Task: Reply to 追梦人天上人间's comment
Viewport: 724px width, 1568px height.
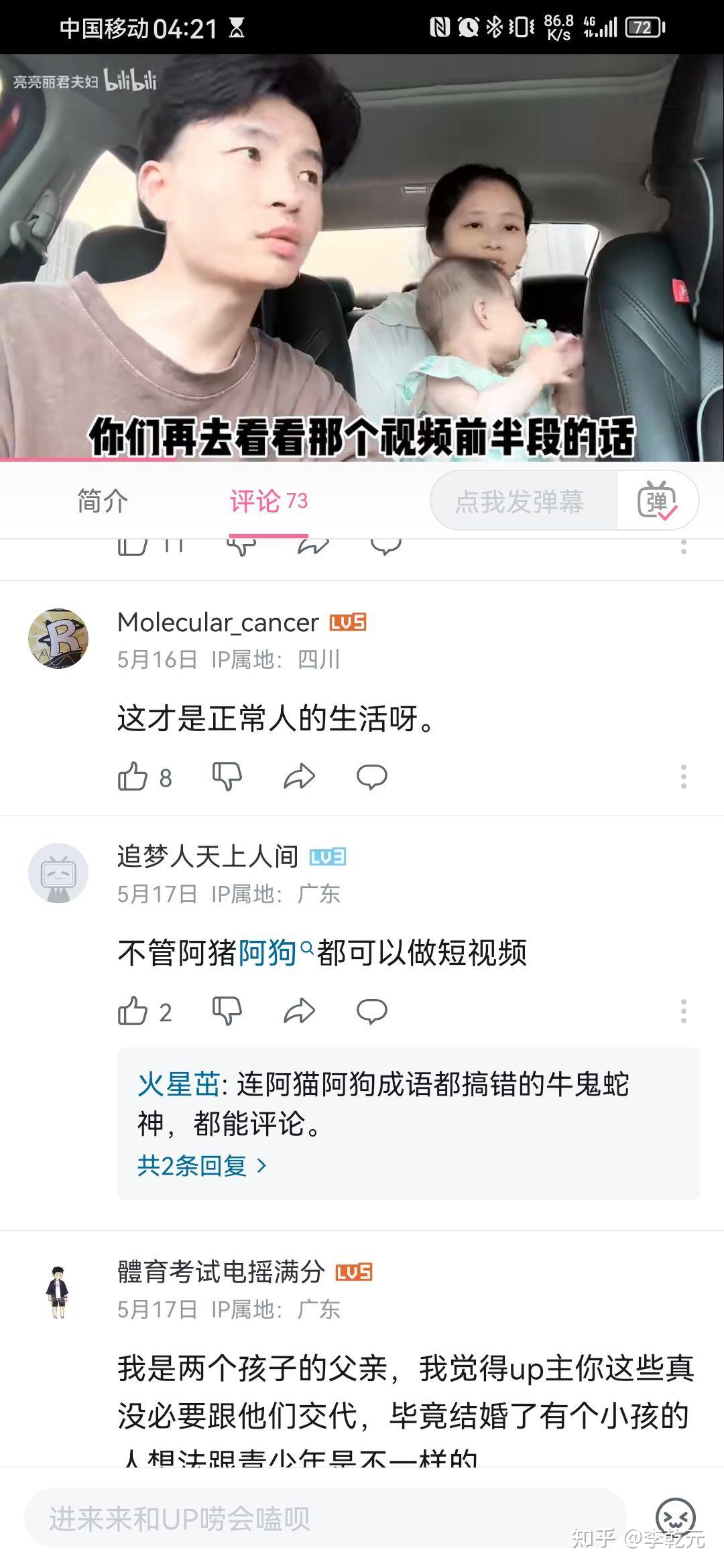Action: [372, 1012]
